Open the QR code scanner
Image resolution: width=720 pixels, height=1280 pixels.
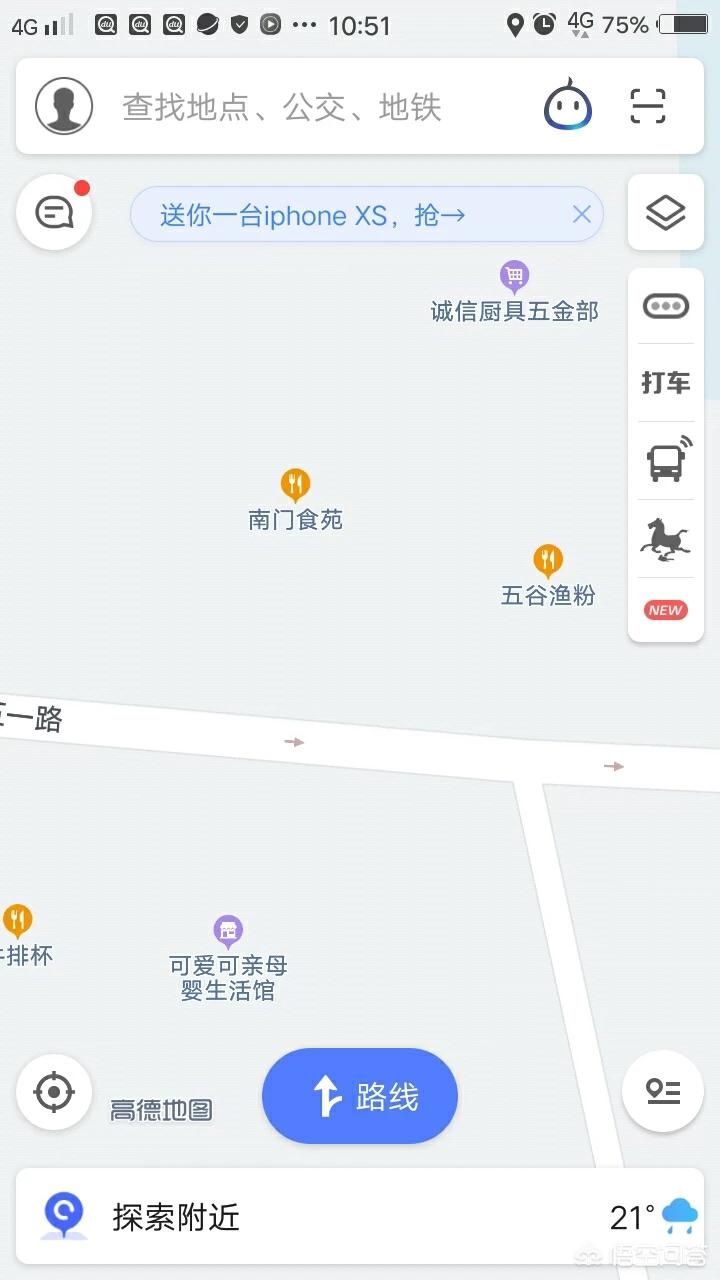(x=648, y=106)
